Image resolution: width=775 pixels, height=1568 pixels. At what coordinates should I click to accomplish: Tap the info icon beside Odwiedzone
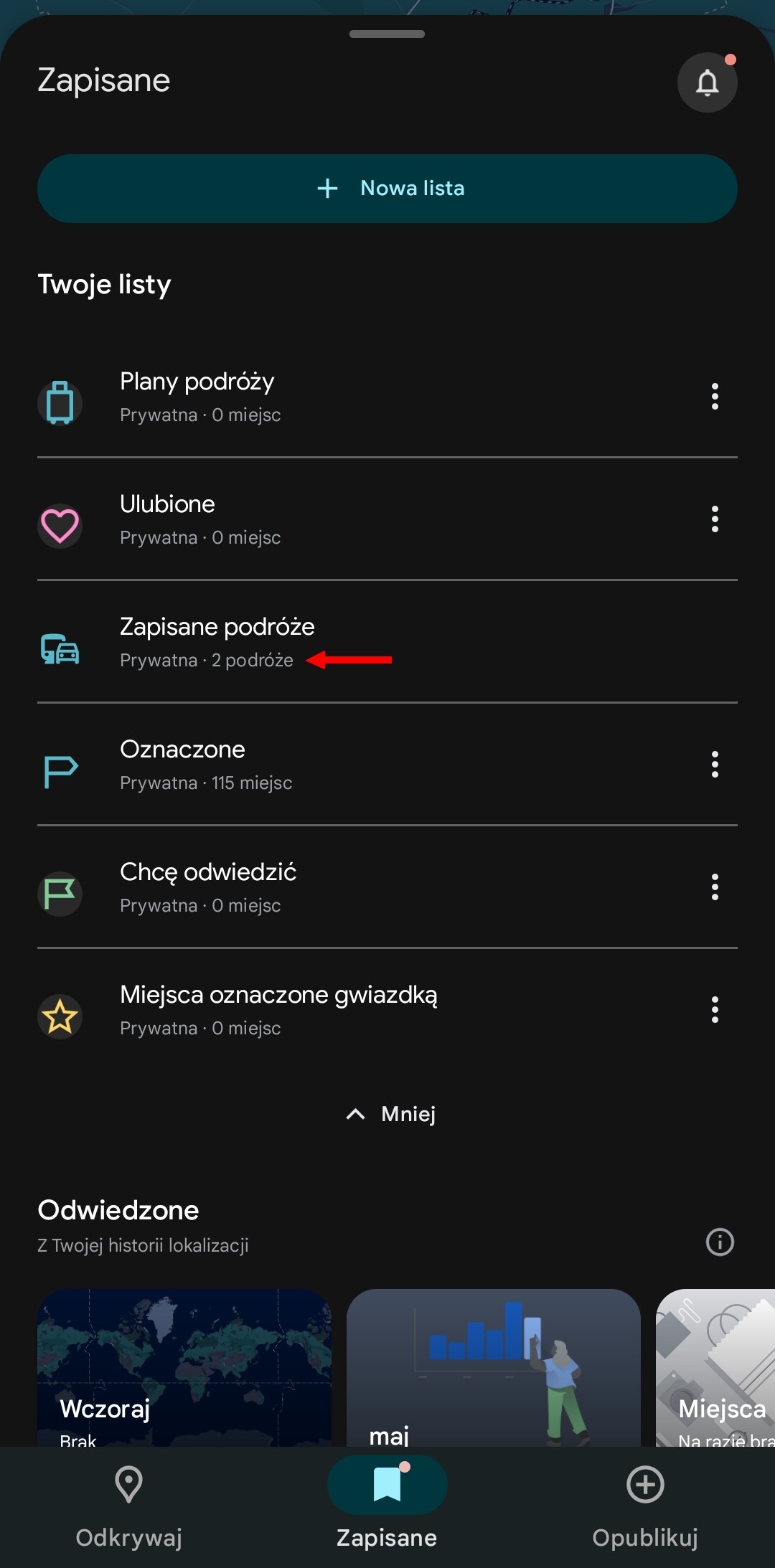[720, 1242]
